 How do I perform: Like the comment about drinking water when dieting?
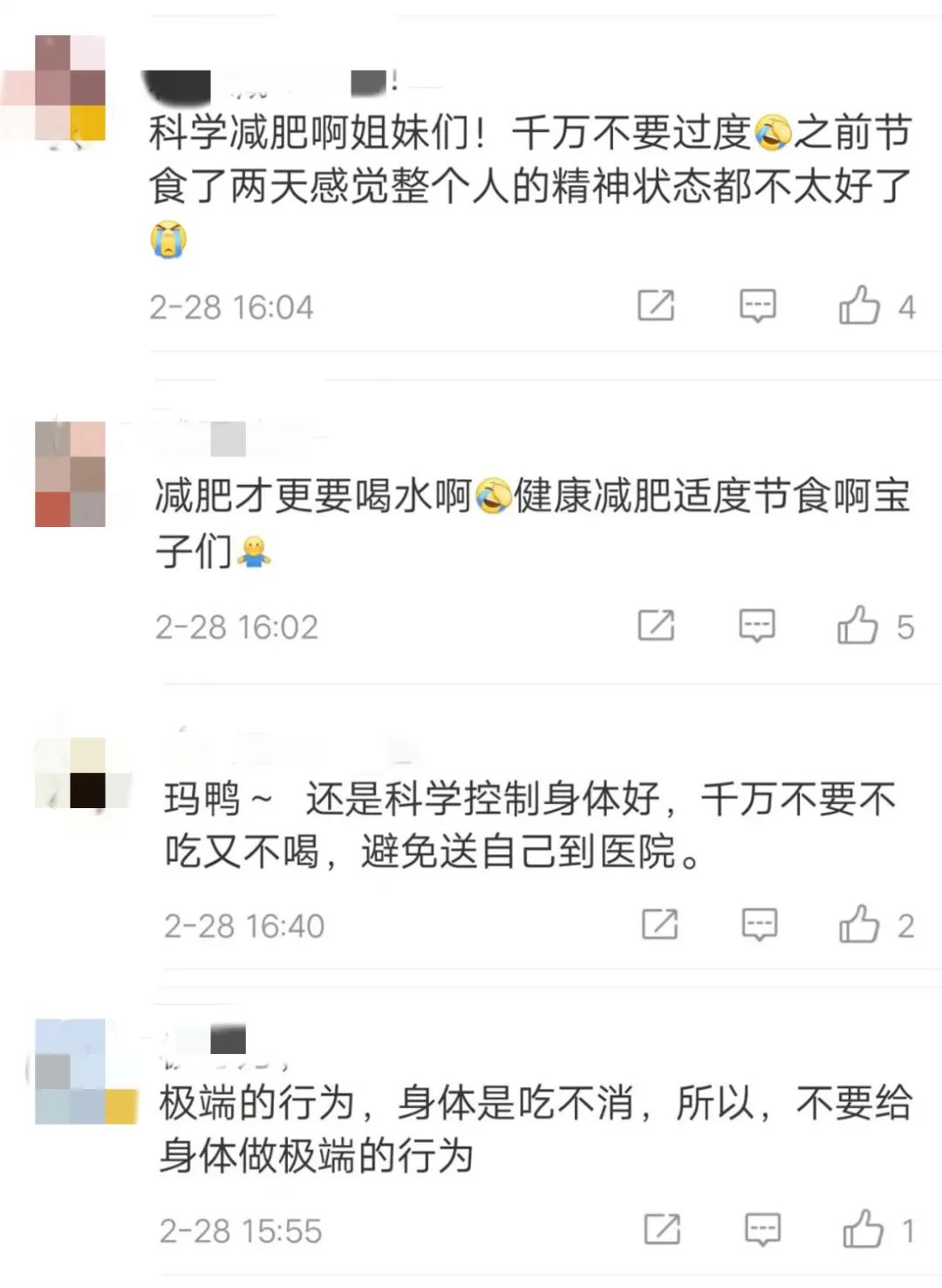857,626
